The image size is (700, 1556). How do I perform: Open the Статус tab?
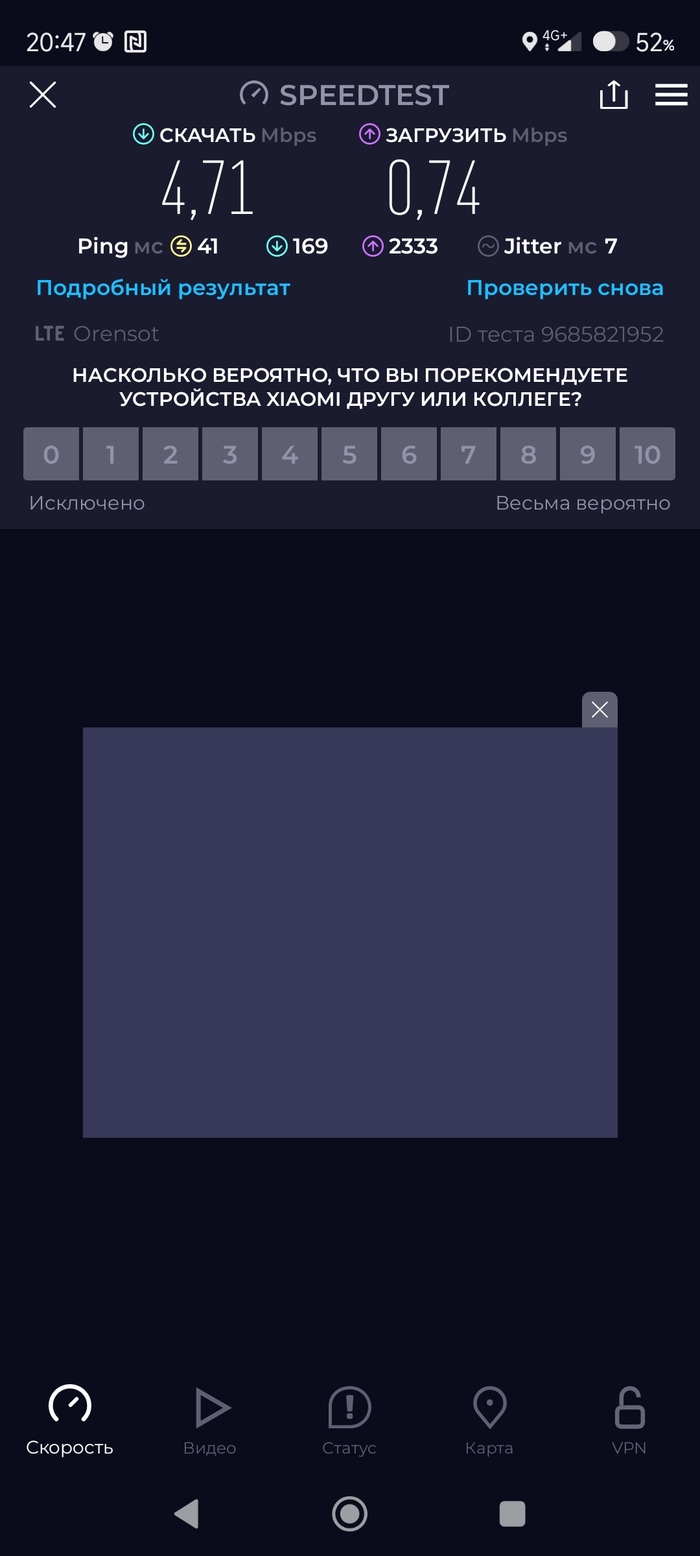[x=349, y=1420]
